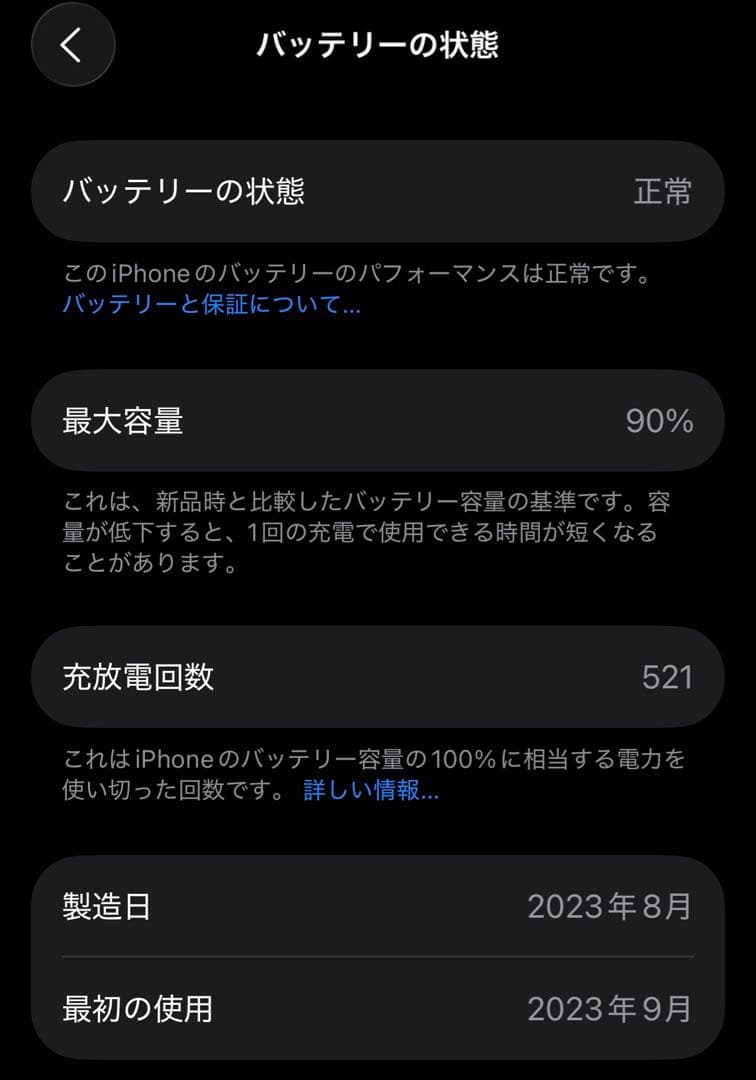Screen dimensions: 756x1080
Task: Tap the maximum capacity explanation paragraph
Action: [x=377, y=535]
